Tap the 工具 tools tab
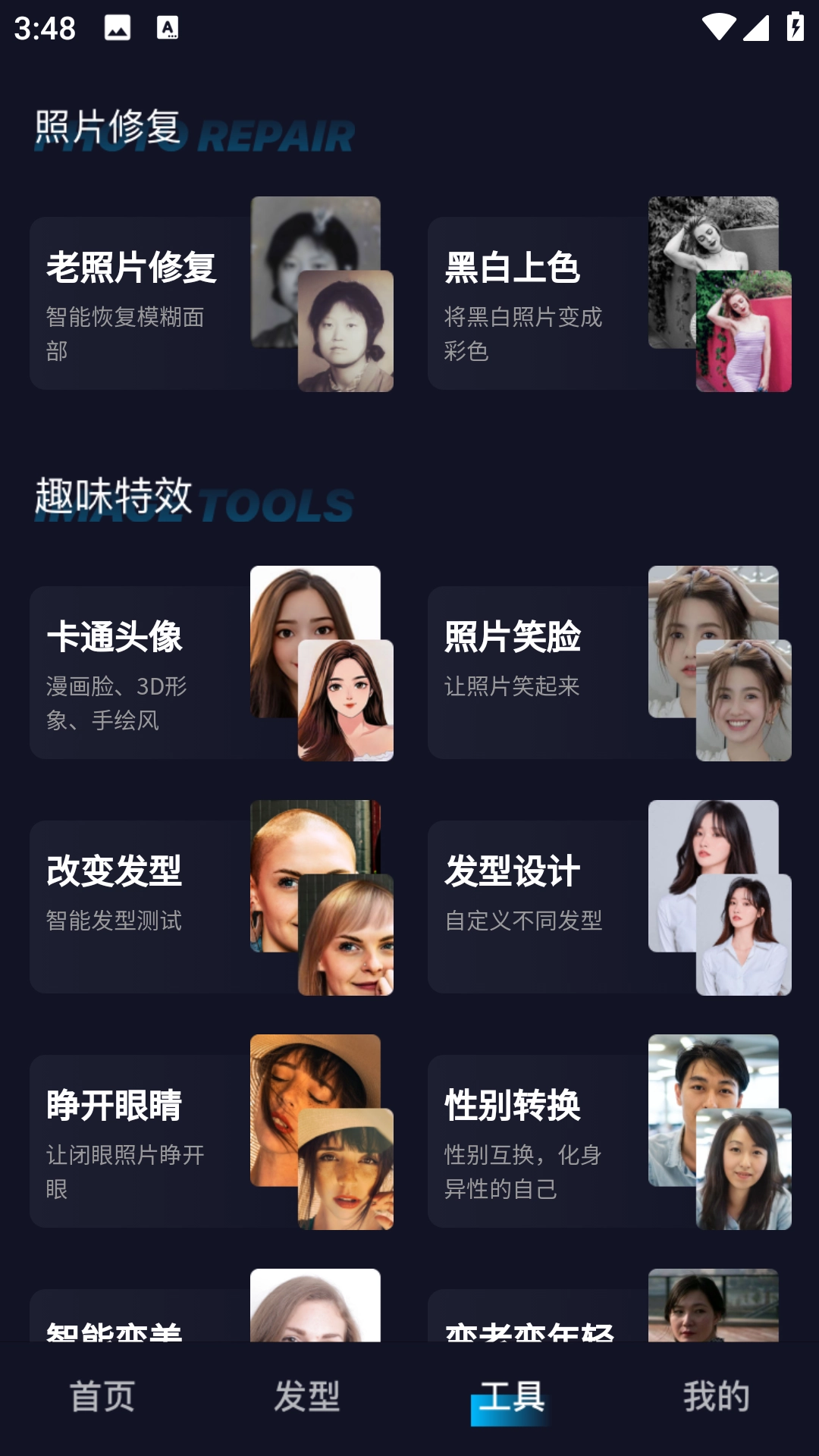The height and width of the screenshot is (1456, 819). [x=512, y=1397]
